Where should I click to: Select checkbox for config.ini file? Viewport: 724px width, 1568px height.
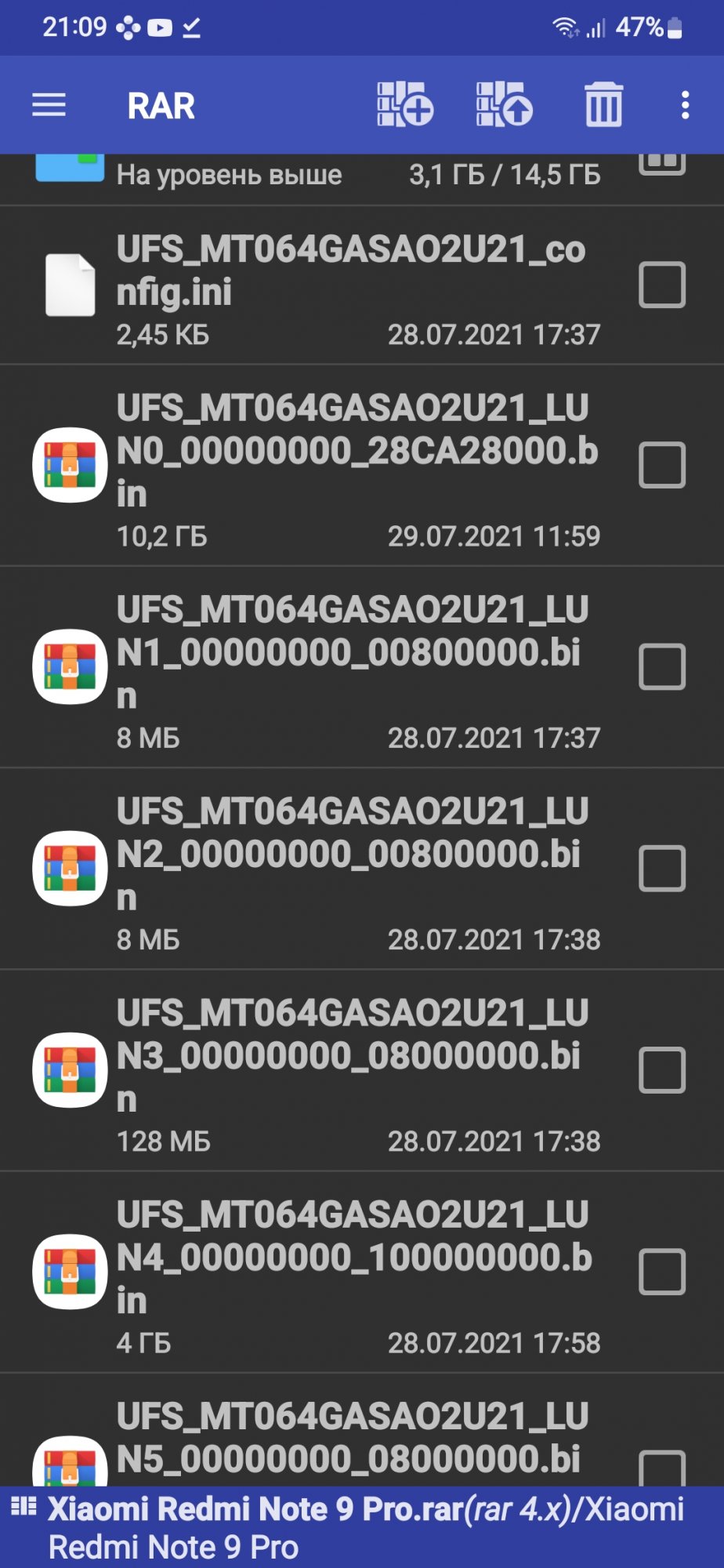coord(662,285)
